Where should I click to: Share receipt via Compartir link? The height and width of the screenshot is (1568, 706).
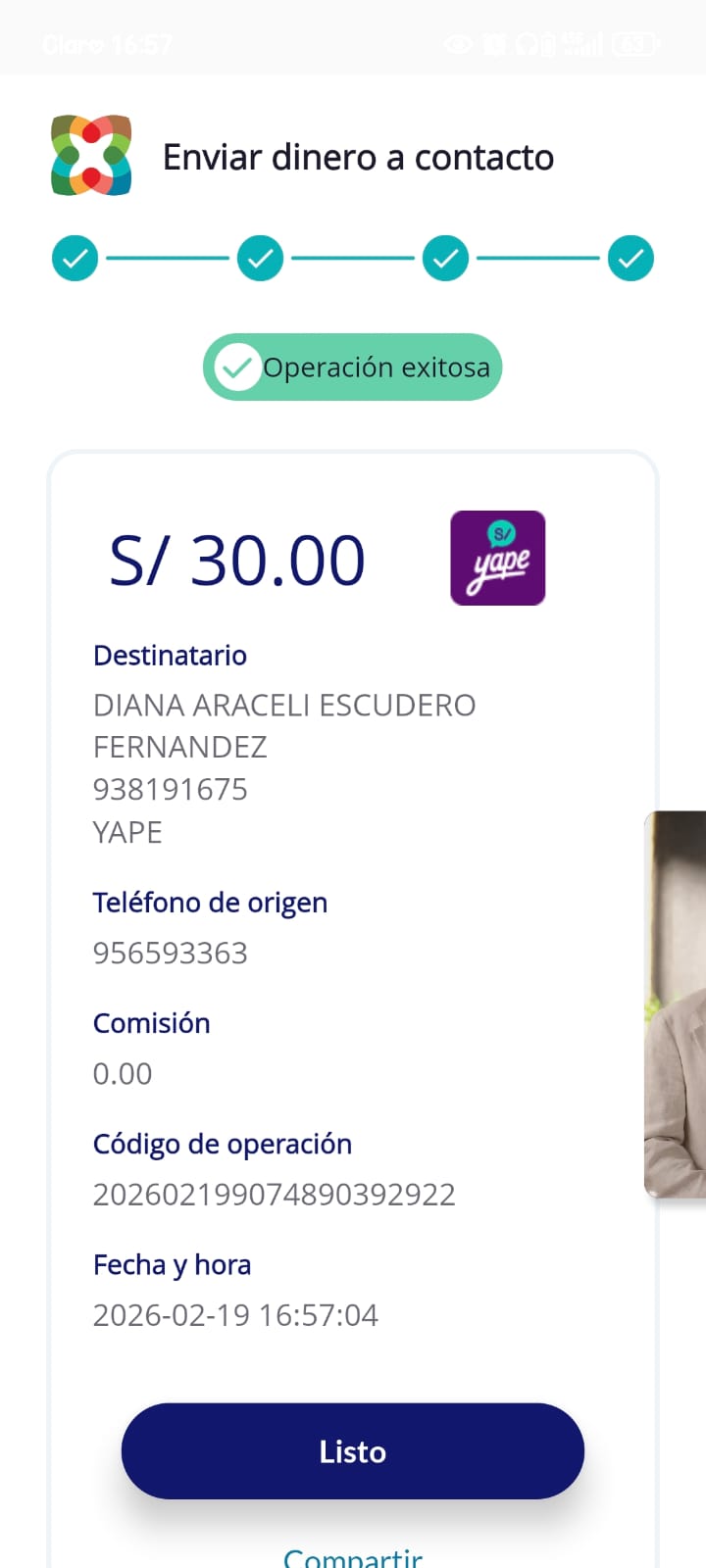[352, 1556]
